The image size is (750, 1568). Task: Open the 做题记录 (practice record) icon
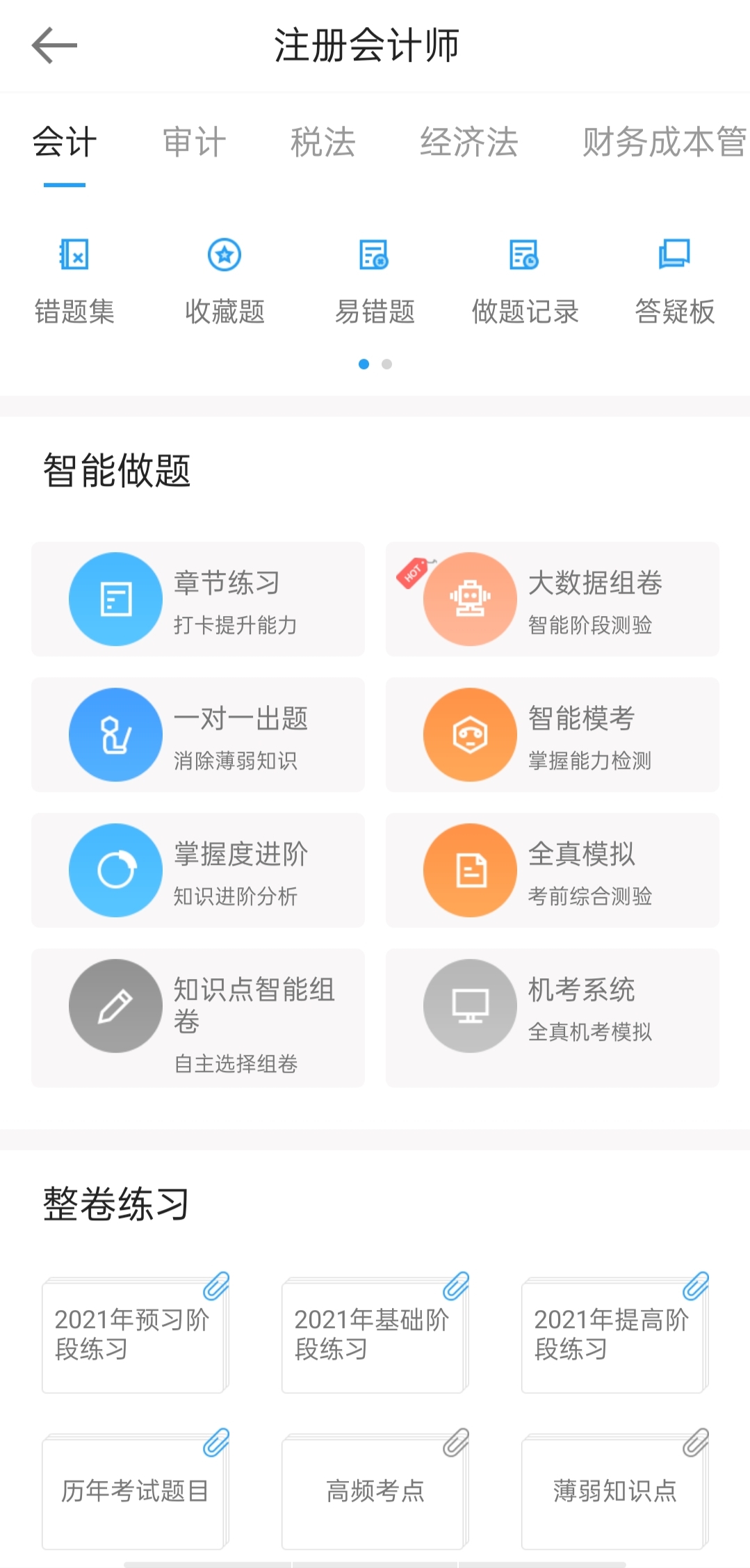[525, 278]
